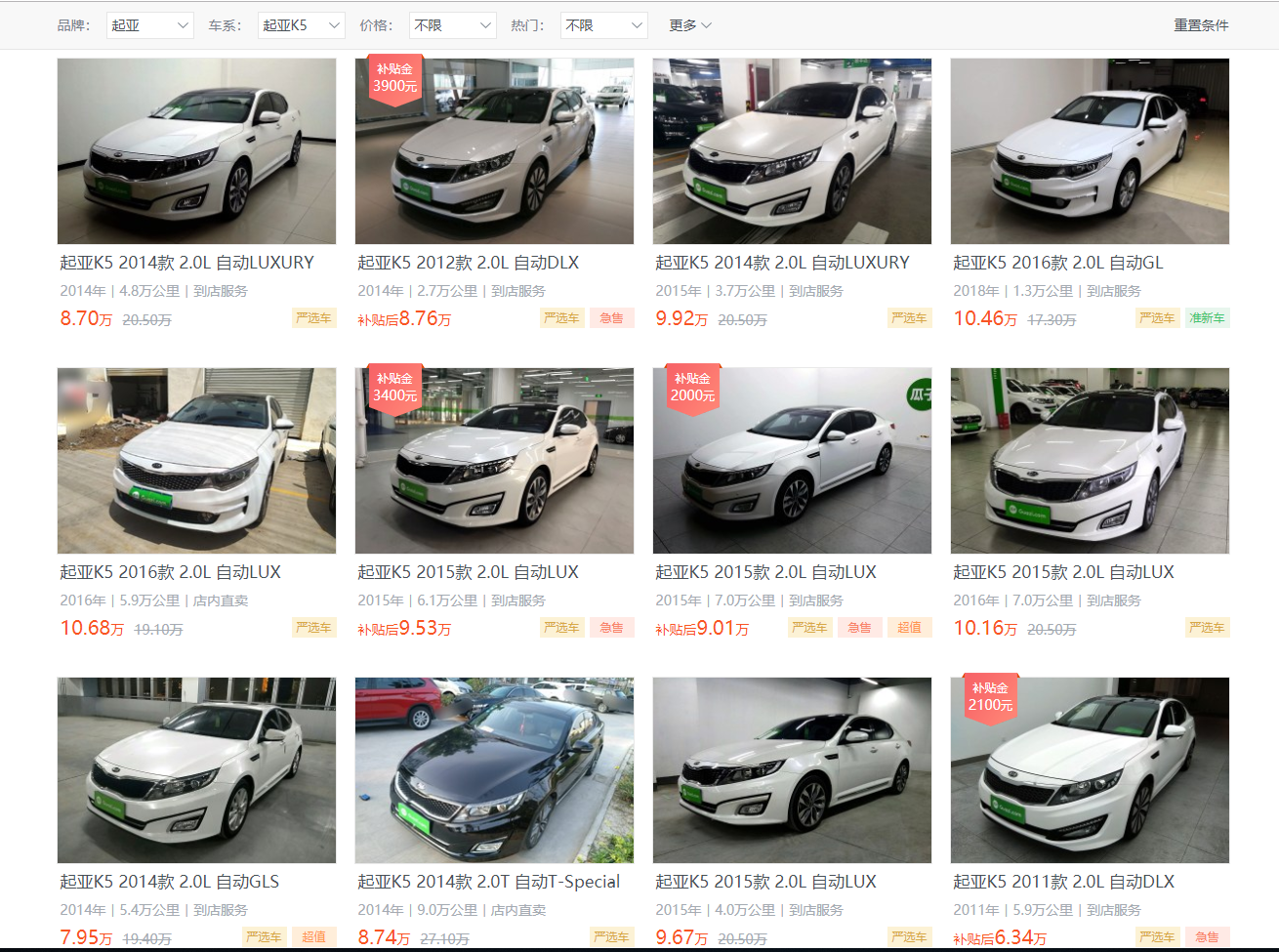Screen dimensions: 1279x952
Task: View the 起亚K5 2016款 2.0L 自动LUX car
Action: click(x=196, y=461)
